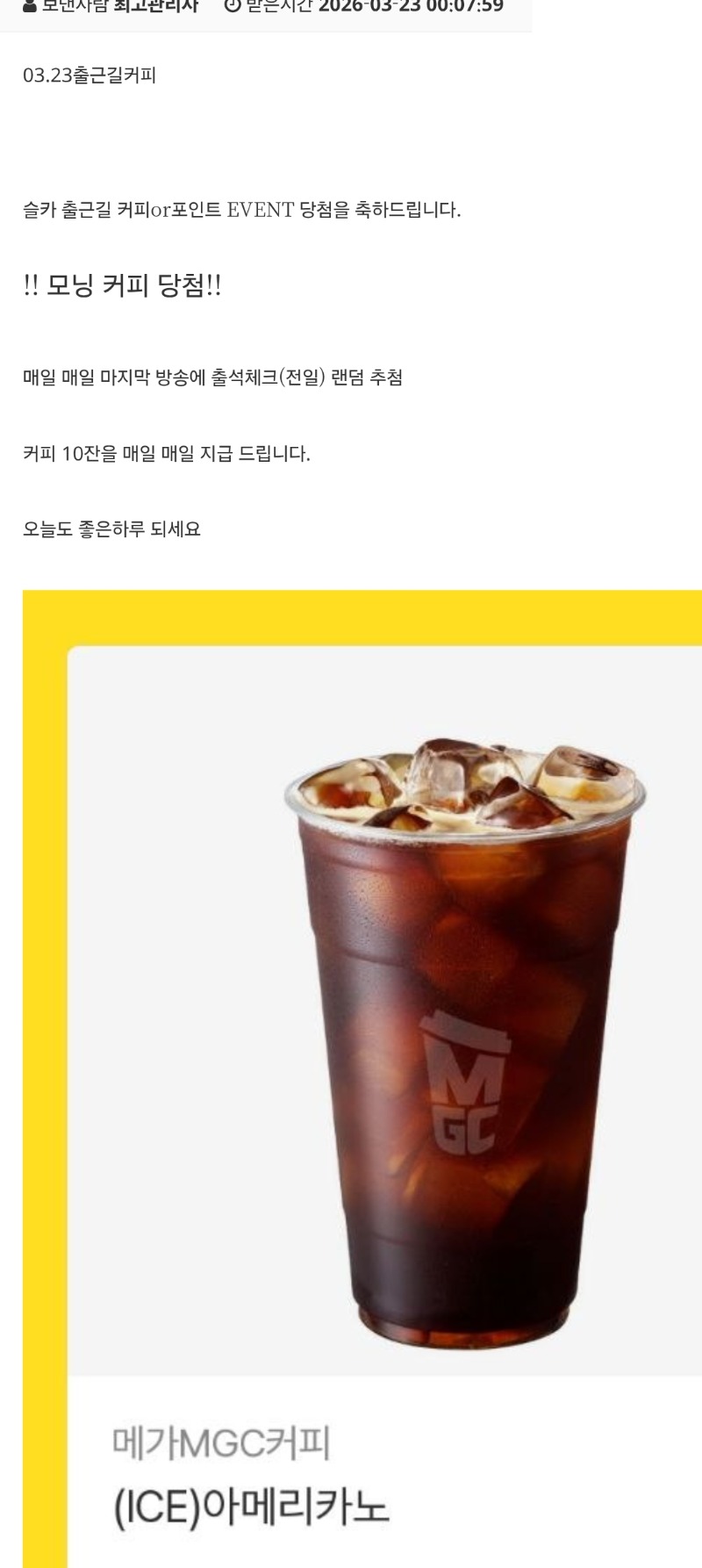This screenshot has height=1568, width=702.
Task: Open the Mega MGC coffee coupon image
Action: (386, 1054)
